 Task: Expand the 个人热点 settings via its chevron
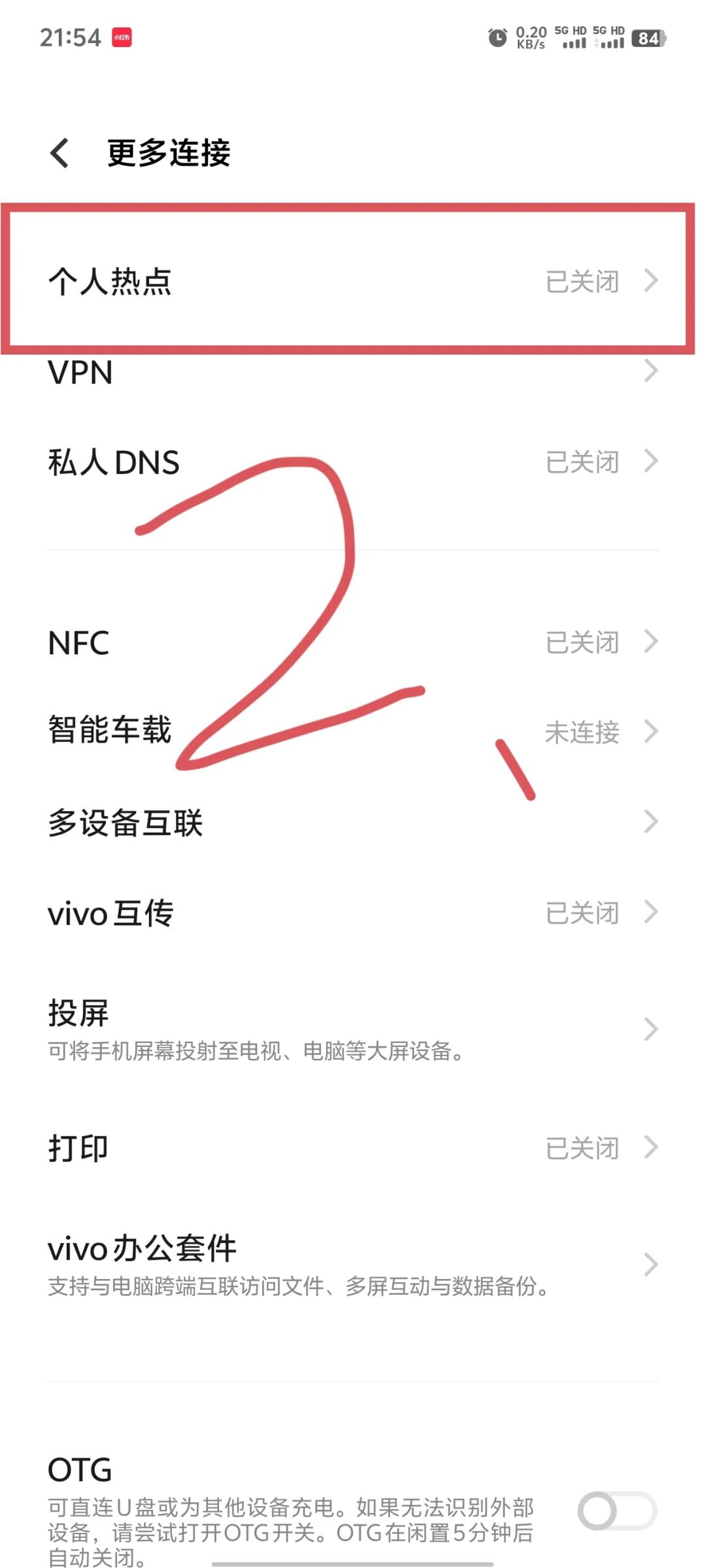pos(650,281)
